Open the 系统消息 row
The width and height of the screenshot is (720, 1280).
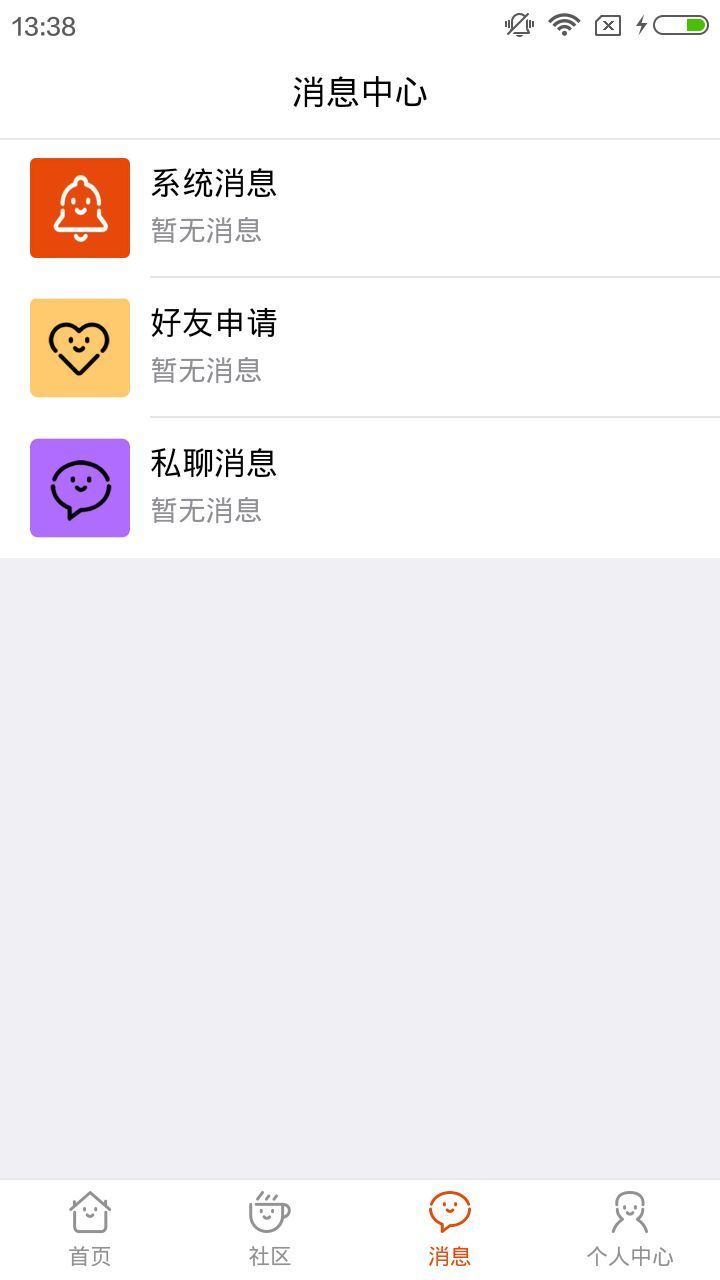tap(360, 208)
